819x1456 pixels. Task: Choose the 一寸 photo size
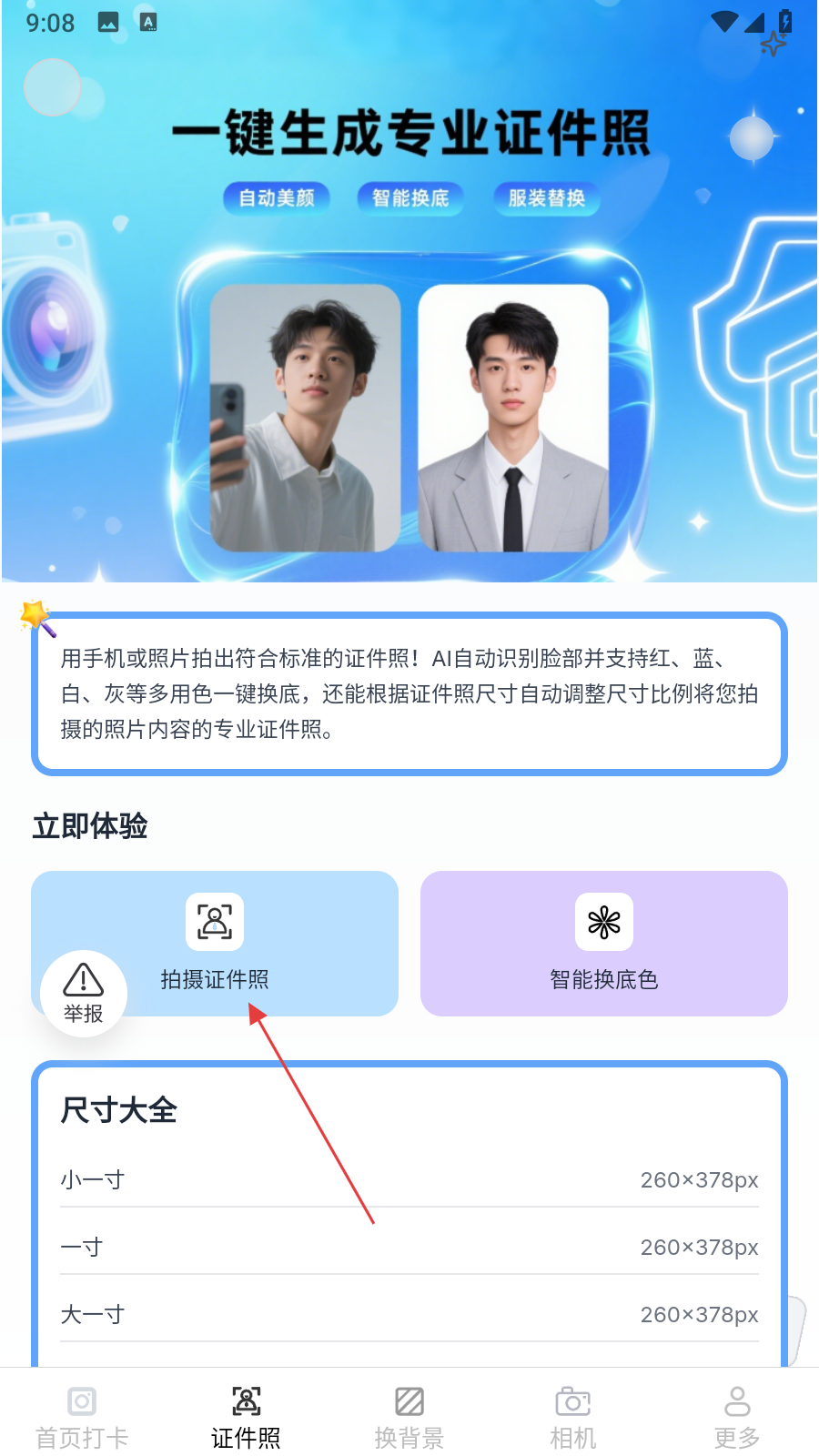pyautogui.click(x=409, y=1248)
